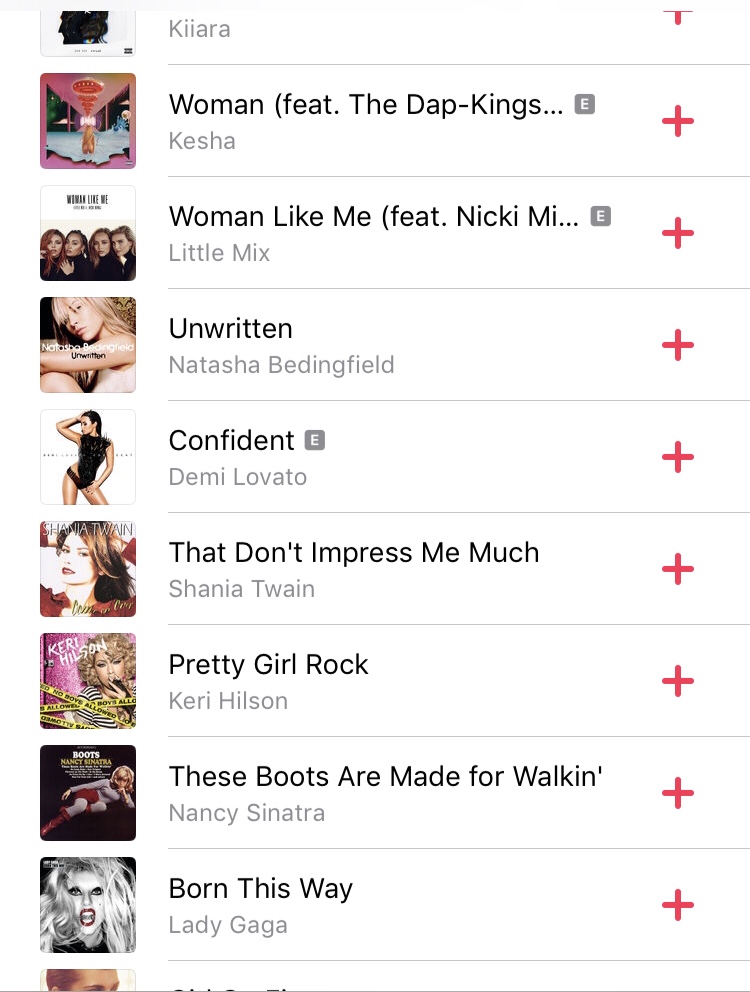Add Confident by Demi Lovato

click(678, 457)
